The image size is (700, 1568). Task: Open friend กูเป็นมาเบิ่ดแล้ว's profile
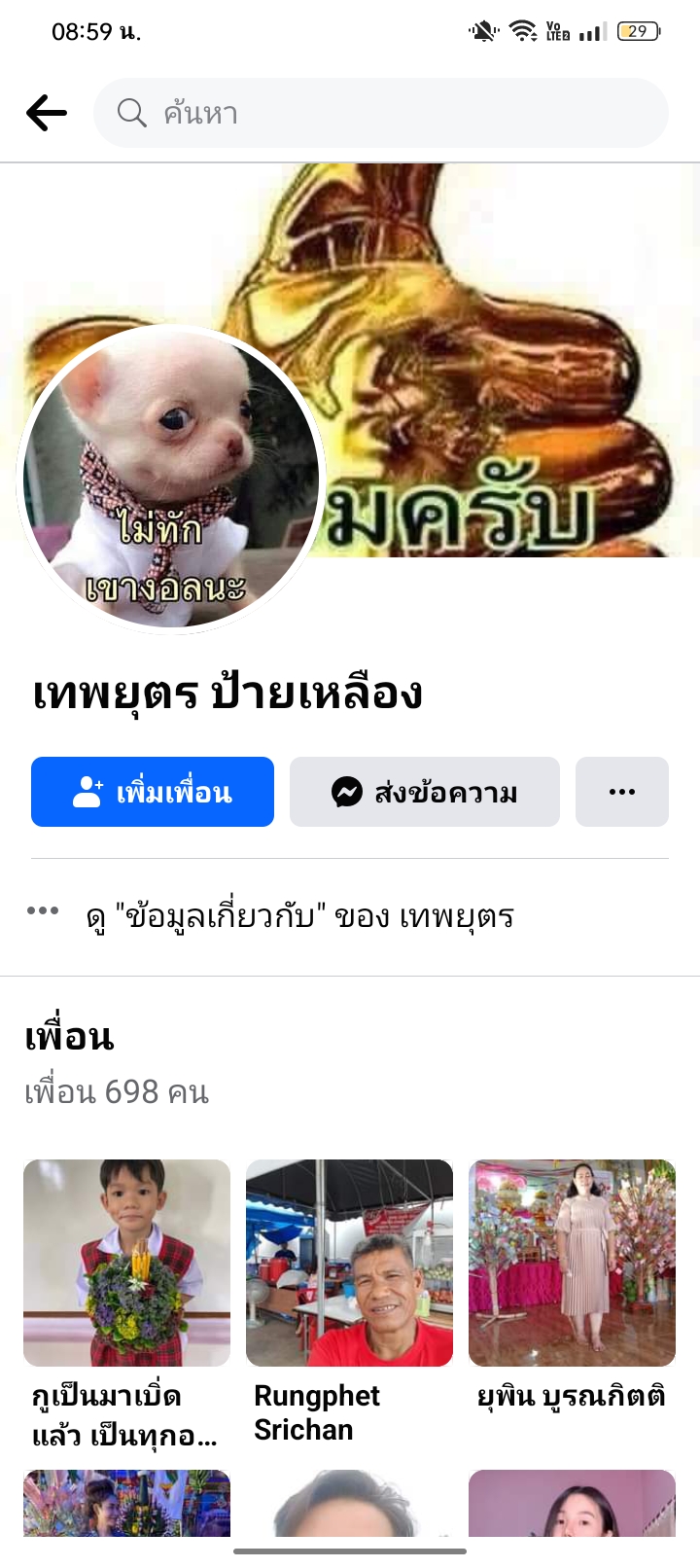tap(126, 1263)
